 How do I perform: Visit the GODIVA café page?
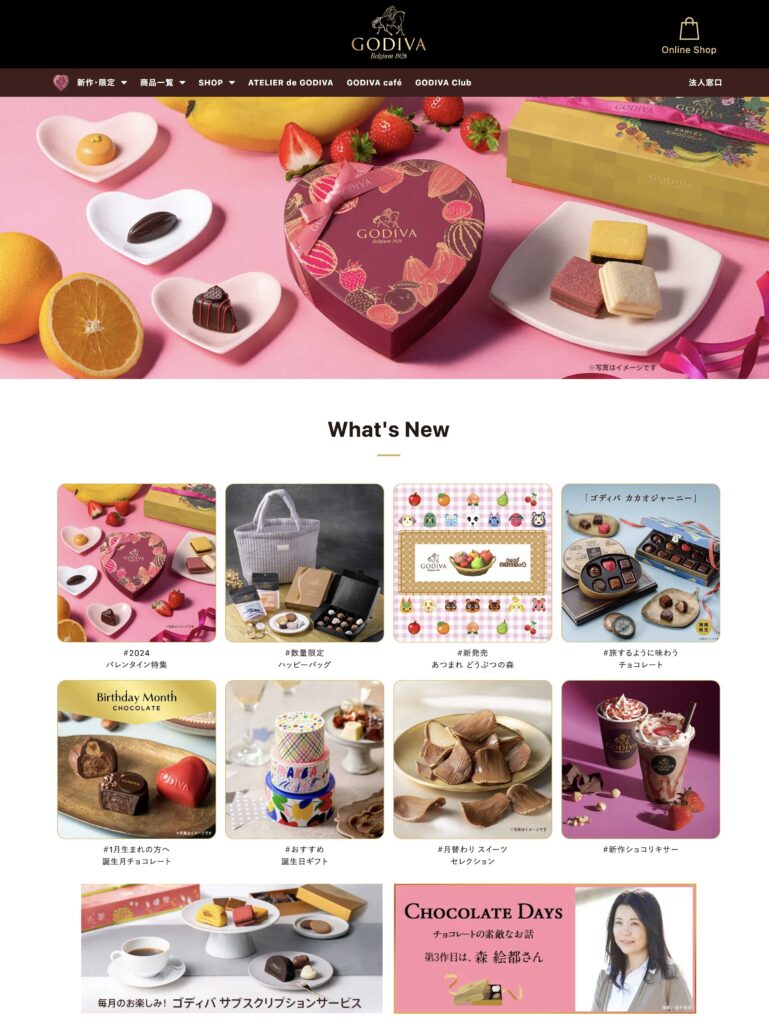pos(374,83)
